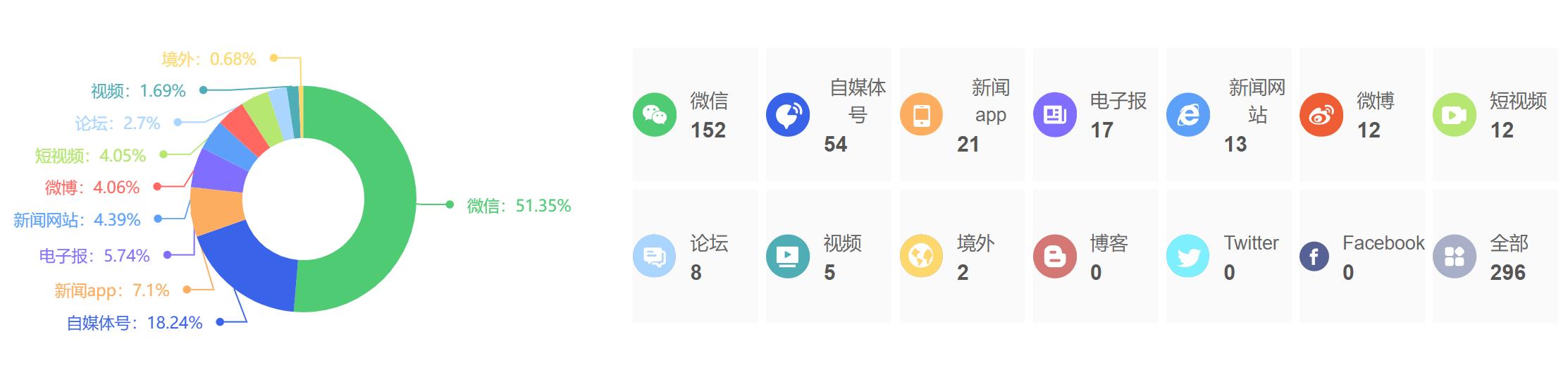Screen dimensions: 1568x380
Task: Open the 短视频 card
Action: pyautogui.click(x=1495, y=115)
